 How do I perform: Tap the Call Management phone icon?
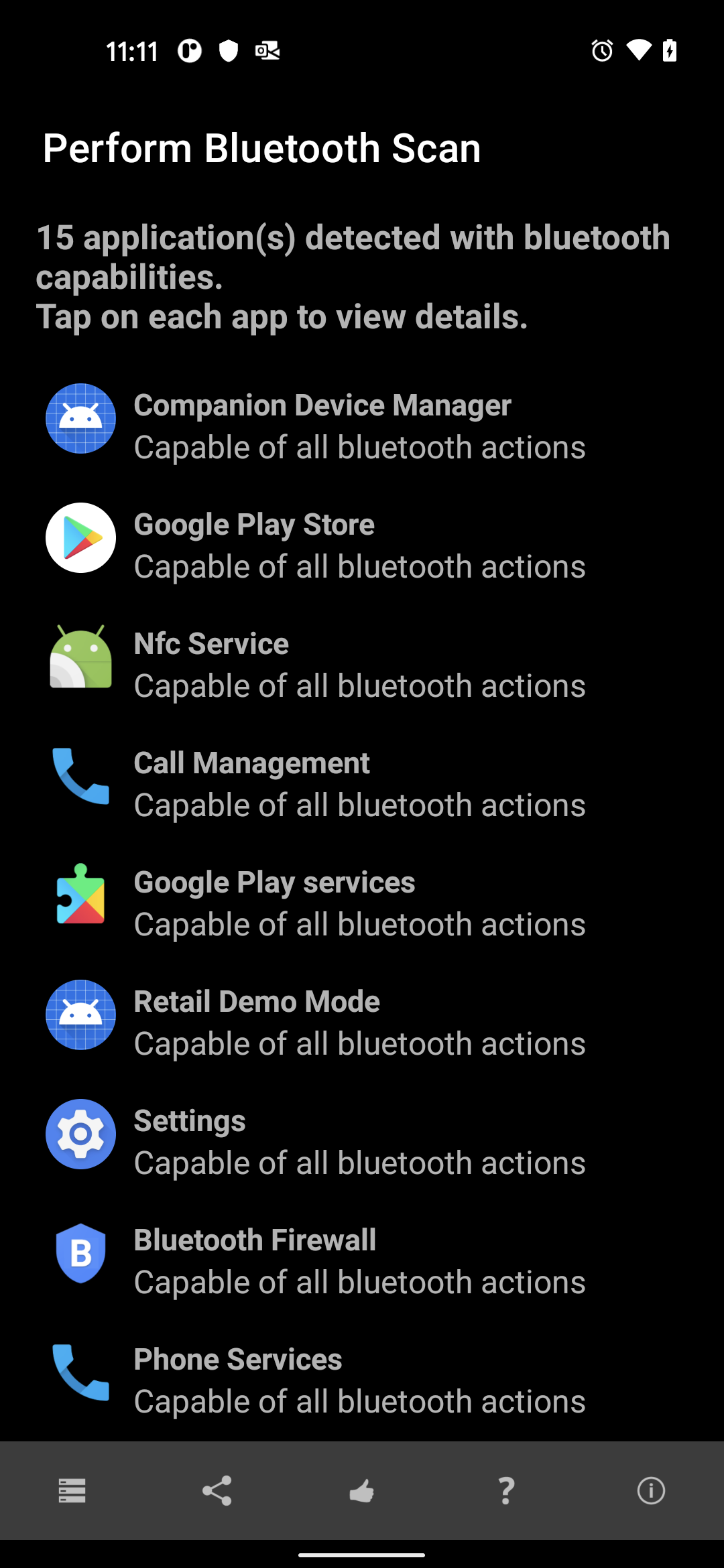coord(80,776)
